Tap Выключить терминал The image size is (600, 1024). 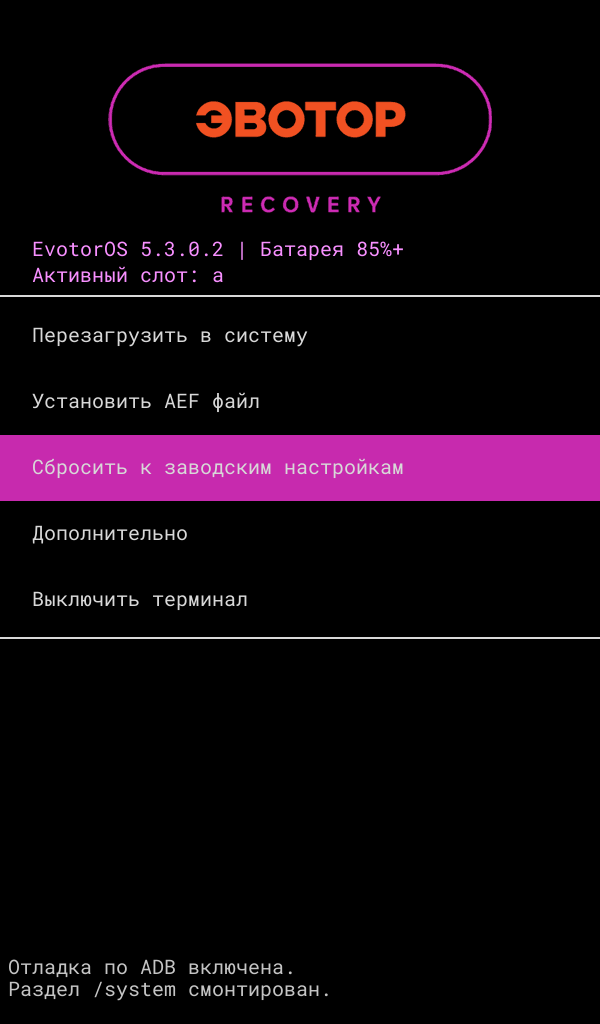300,600
